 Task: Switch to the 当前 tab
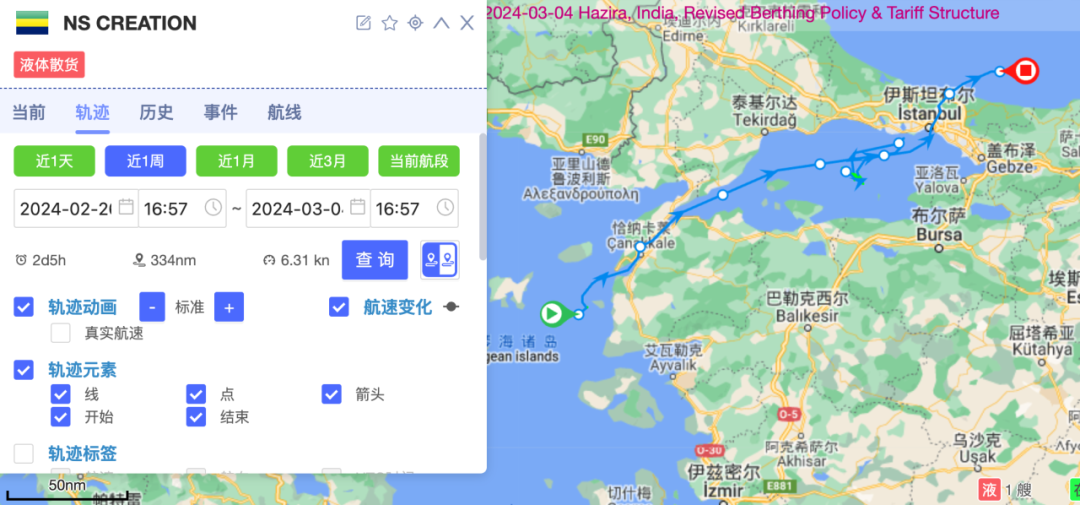click(x=28, y=112)
